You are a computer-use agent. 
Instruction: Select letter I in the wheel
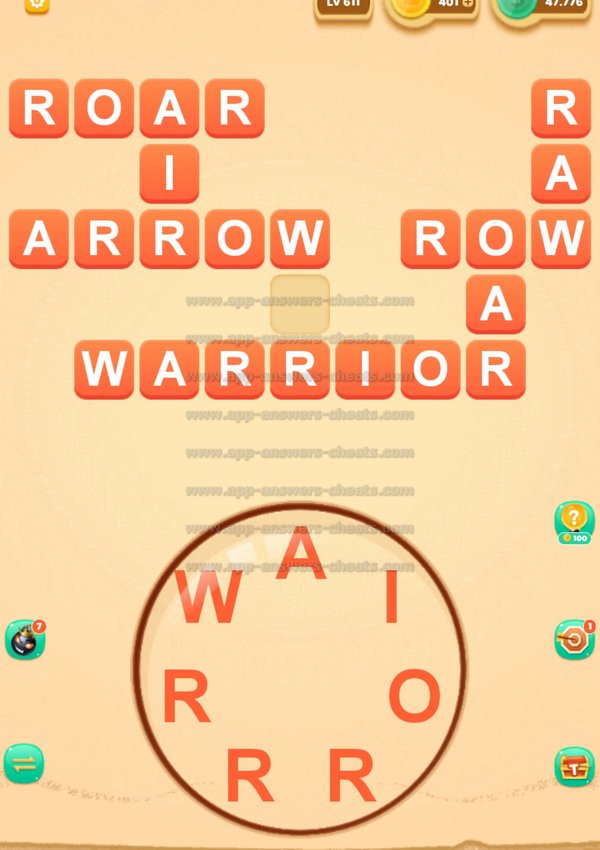point(393,597)
